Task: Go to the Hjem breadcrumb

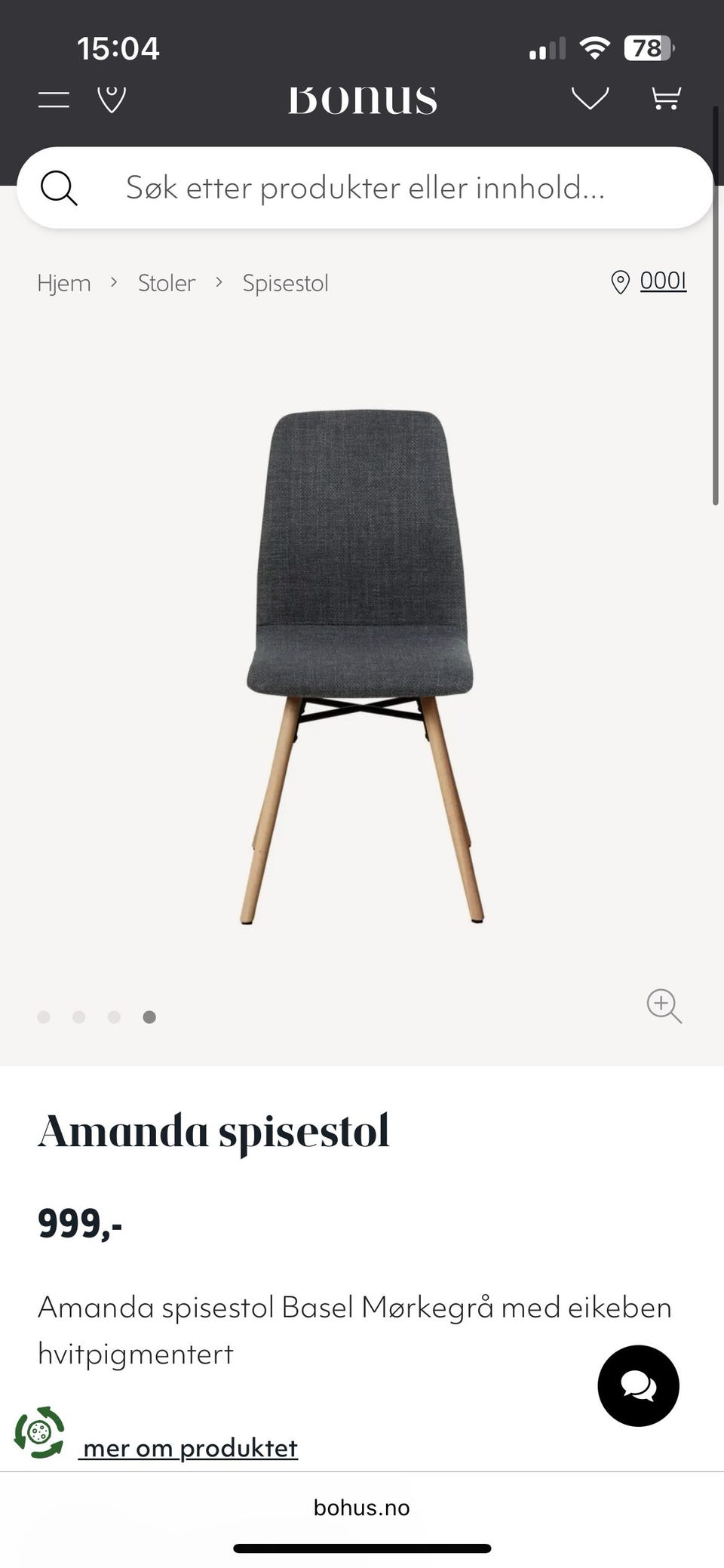Action: click(x=64, y=283)
